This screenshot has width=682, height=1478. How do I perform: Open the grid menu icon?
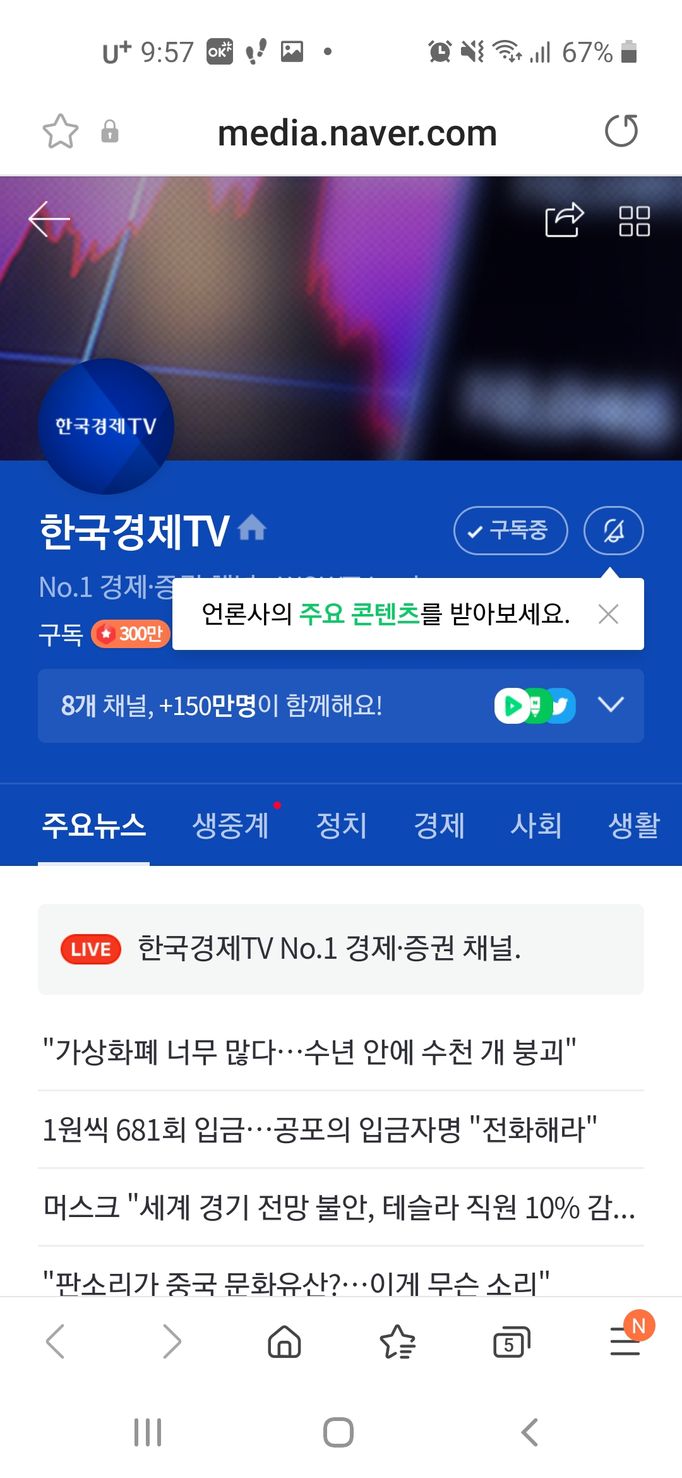point(634,221)
